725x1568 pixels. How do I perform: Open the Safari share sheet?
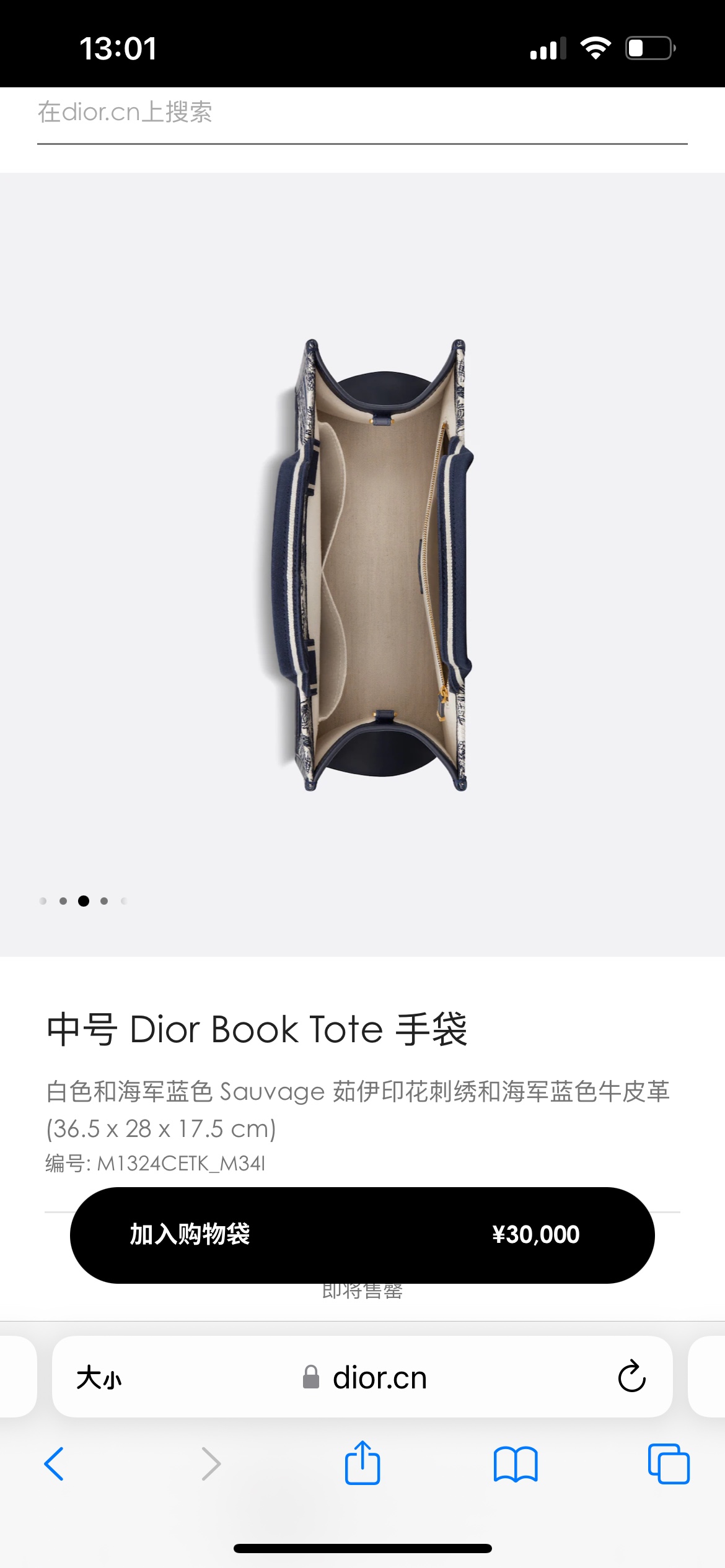(362, 1463)
